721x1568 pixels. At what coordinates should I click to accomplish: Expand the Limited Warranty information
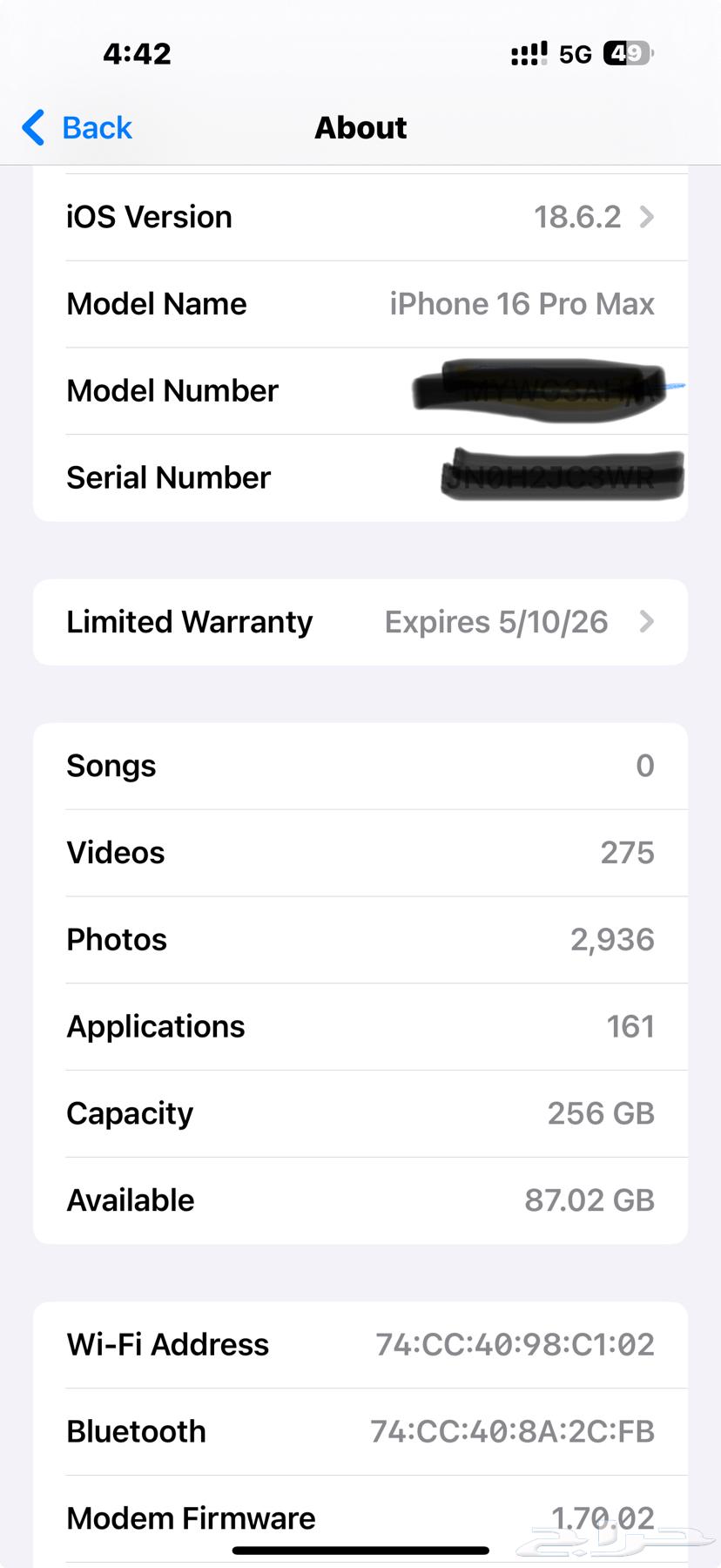pyautogui.click(x=360, y=621)
